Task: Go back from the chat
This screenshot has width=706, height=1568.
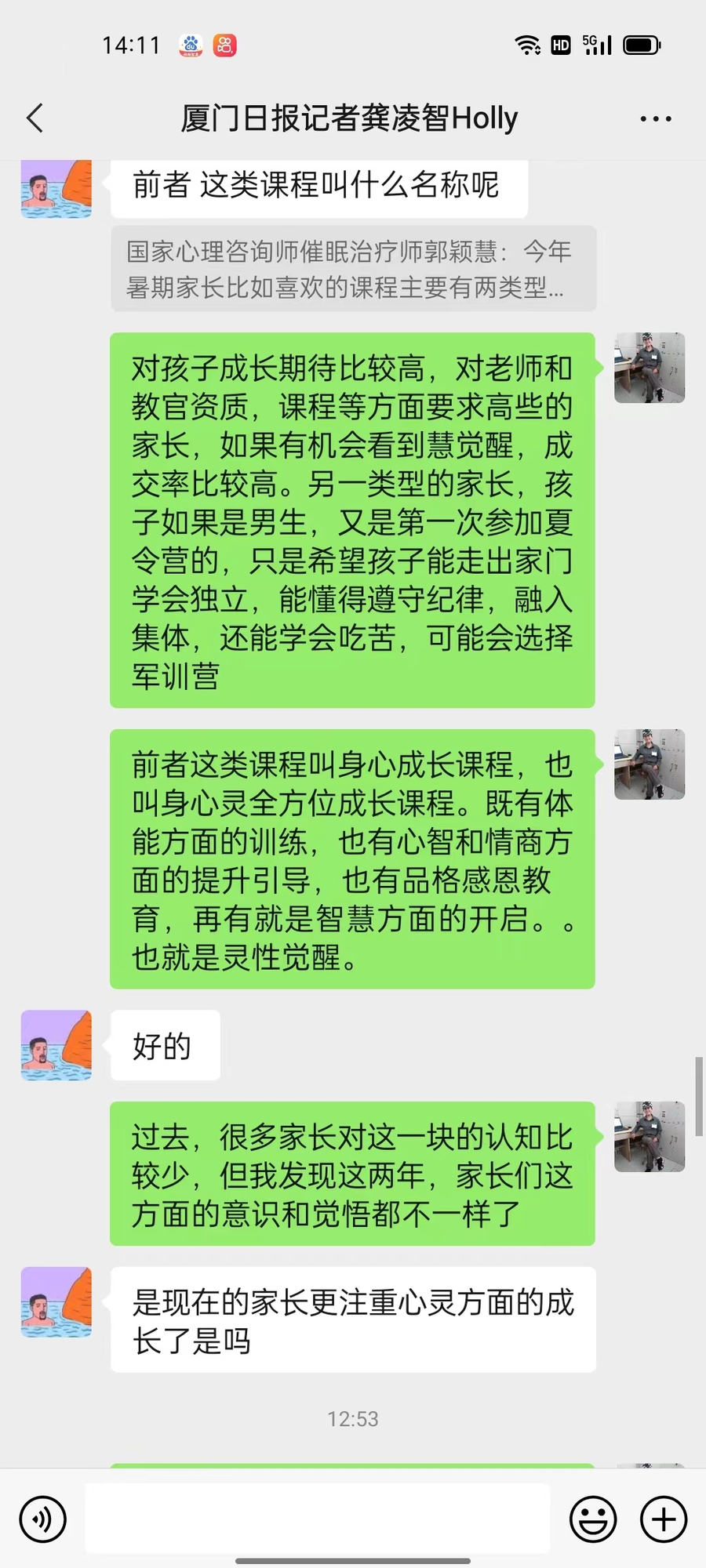Action: point(35,118)
